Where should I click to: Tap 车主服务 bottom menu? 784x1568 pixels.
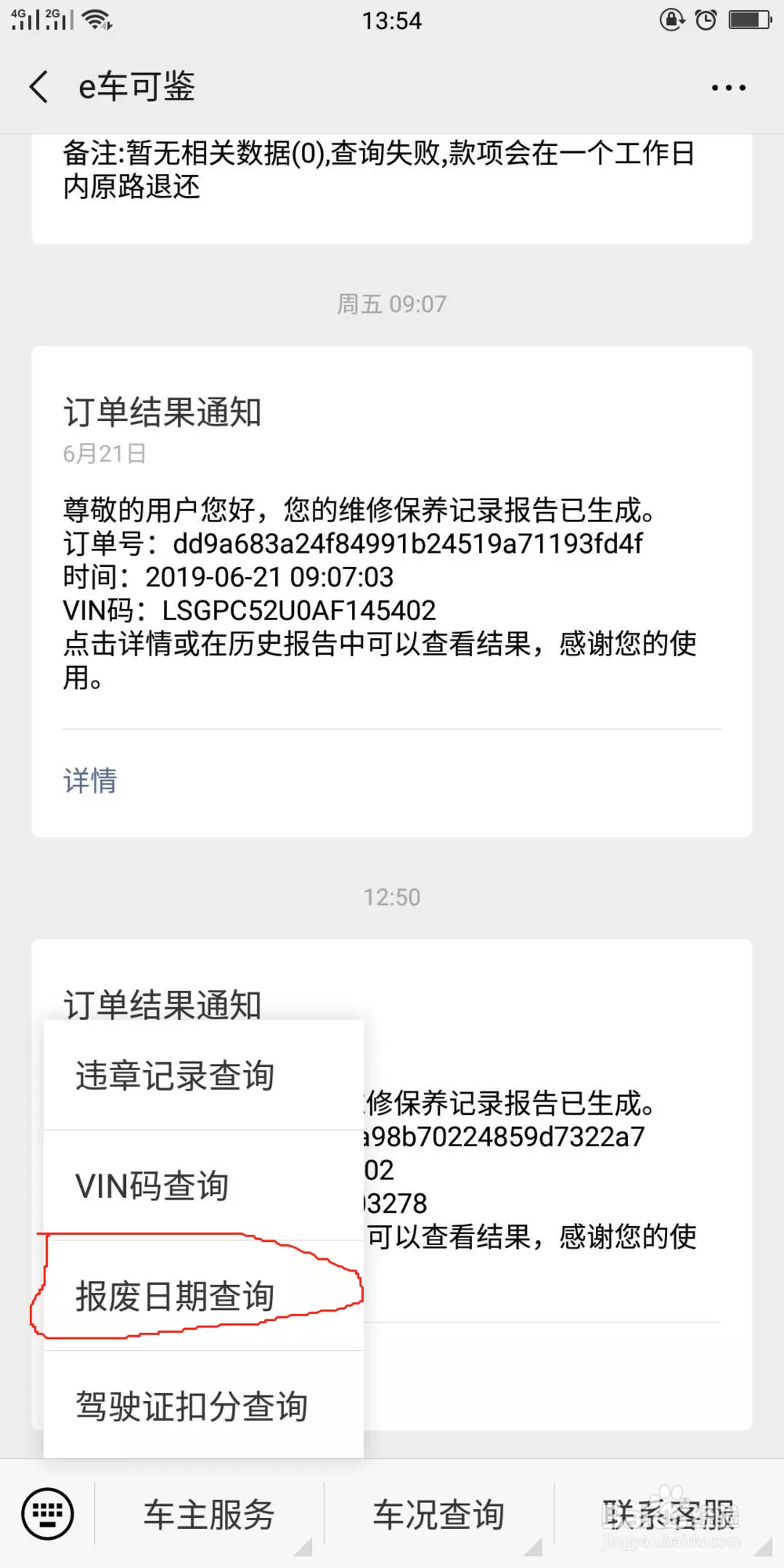(209, 1514)
